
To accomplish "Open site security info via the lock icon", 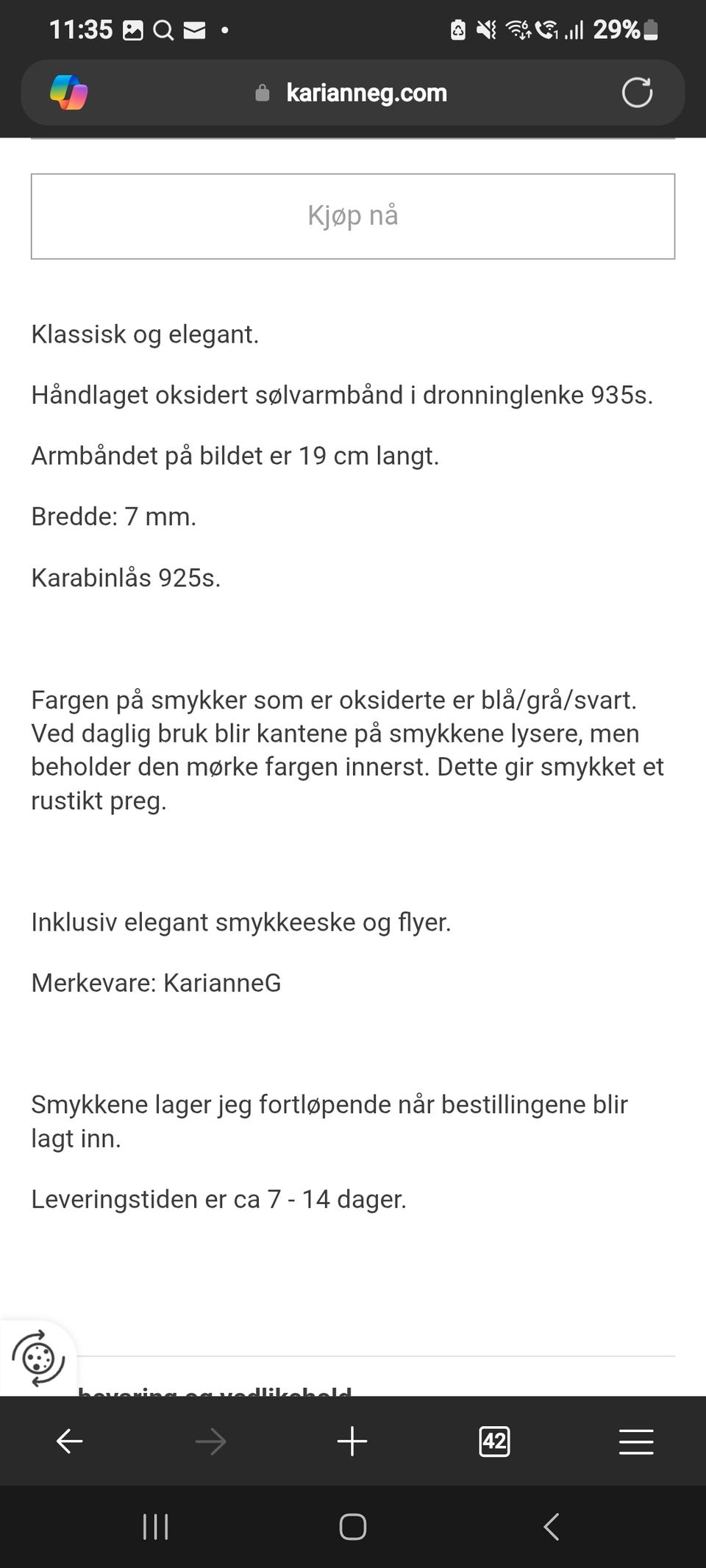I will 261,93.
